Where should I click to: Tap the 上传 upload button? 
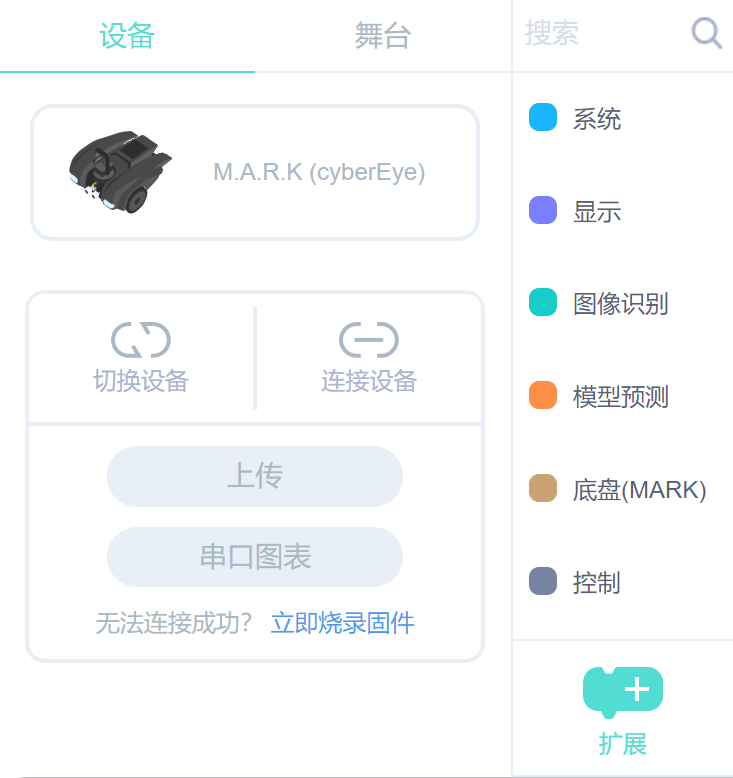click(x=255, y=476)
